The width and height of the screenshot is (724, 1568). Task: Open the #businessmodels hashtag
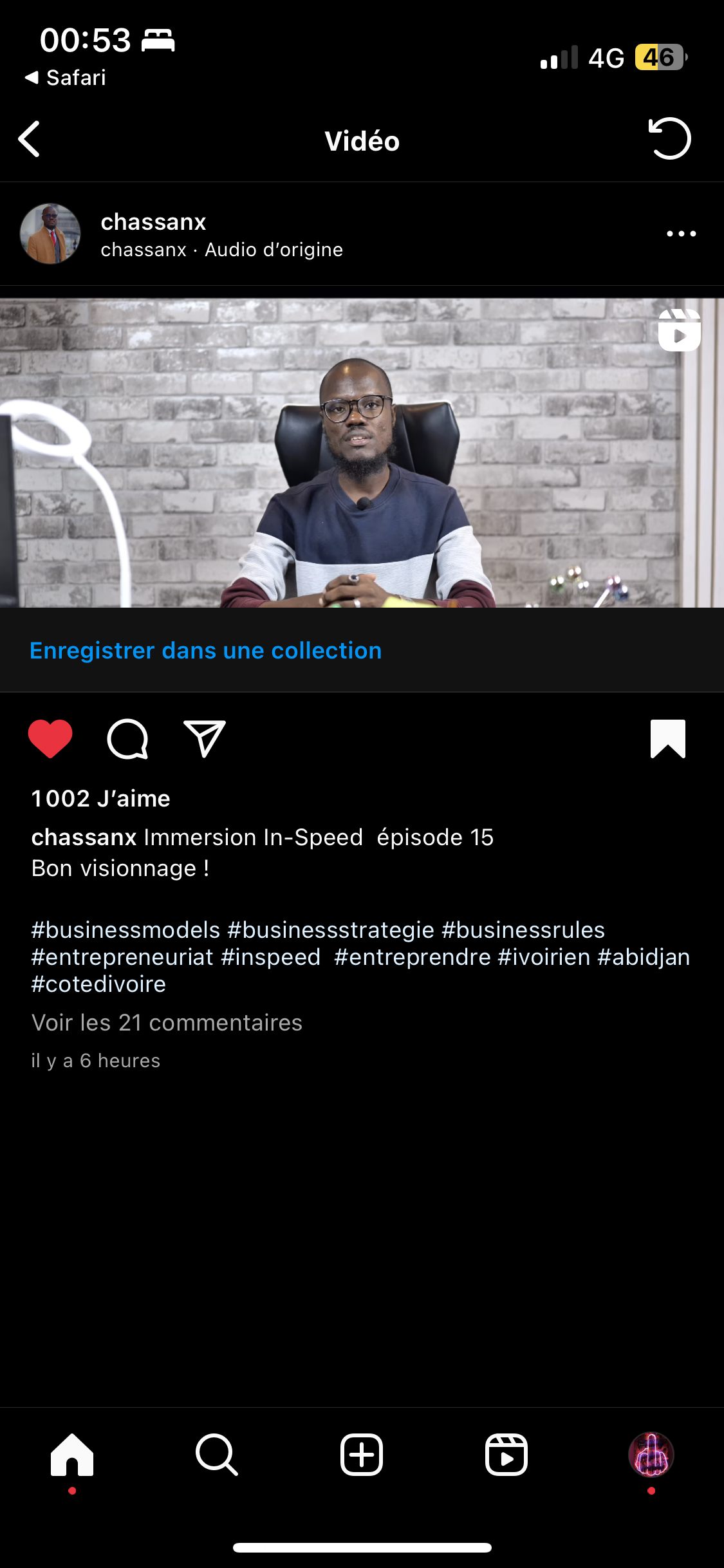tap(126, 930)
